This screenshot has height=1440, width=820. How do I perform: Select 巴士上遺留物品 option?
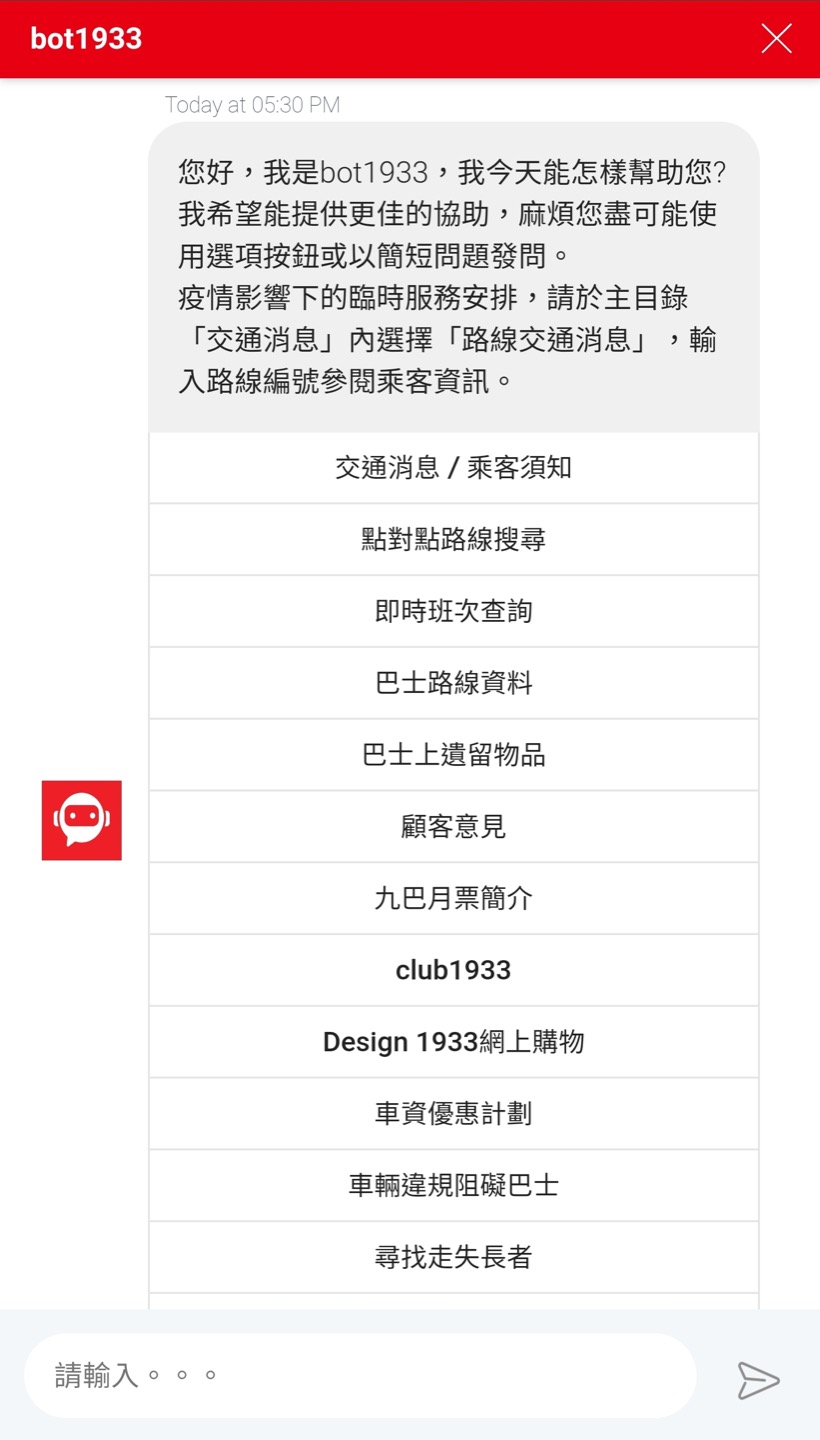tap(453, 755)
